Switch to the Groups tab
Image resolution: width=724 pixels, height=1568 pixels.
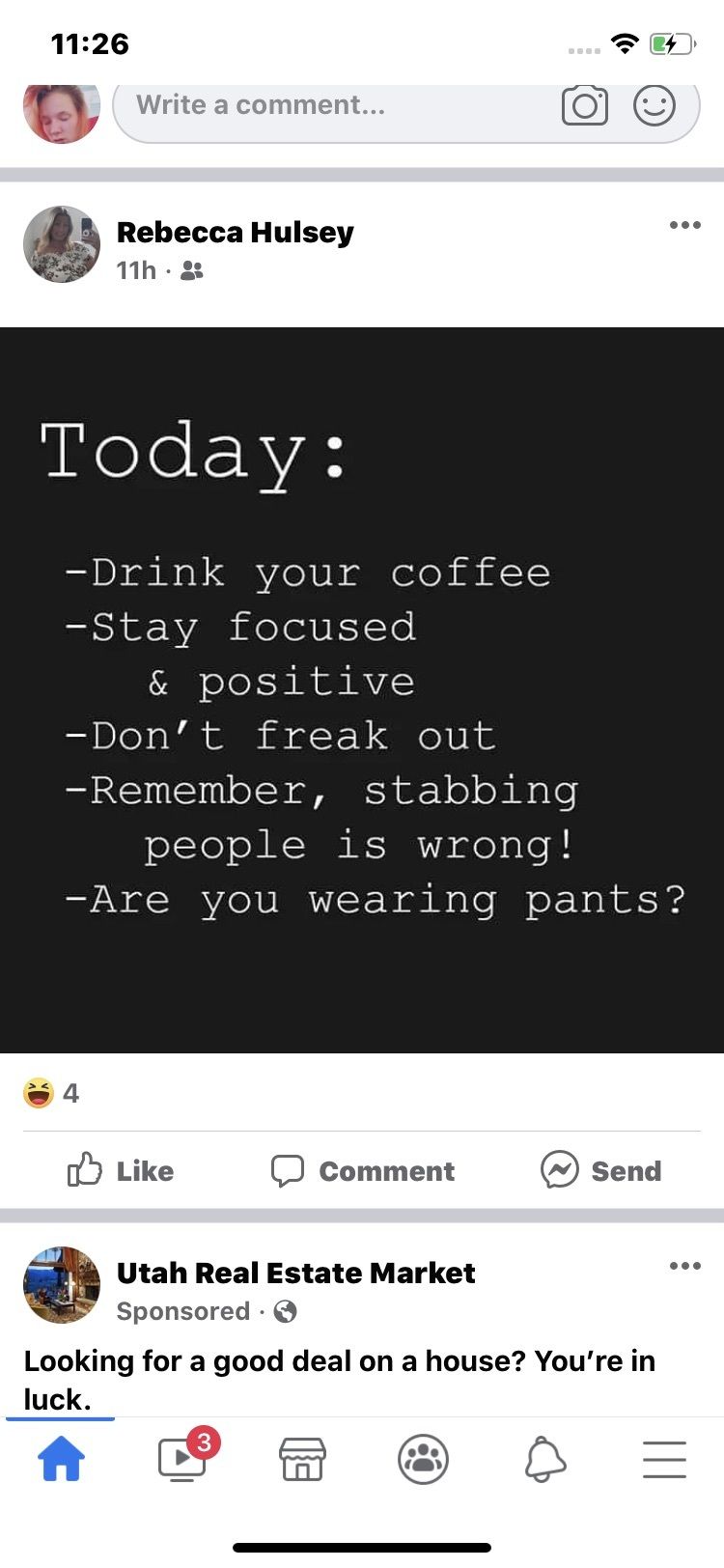pos(423,1458)
